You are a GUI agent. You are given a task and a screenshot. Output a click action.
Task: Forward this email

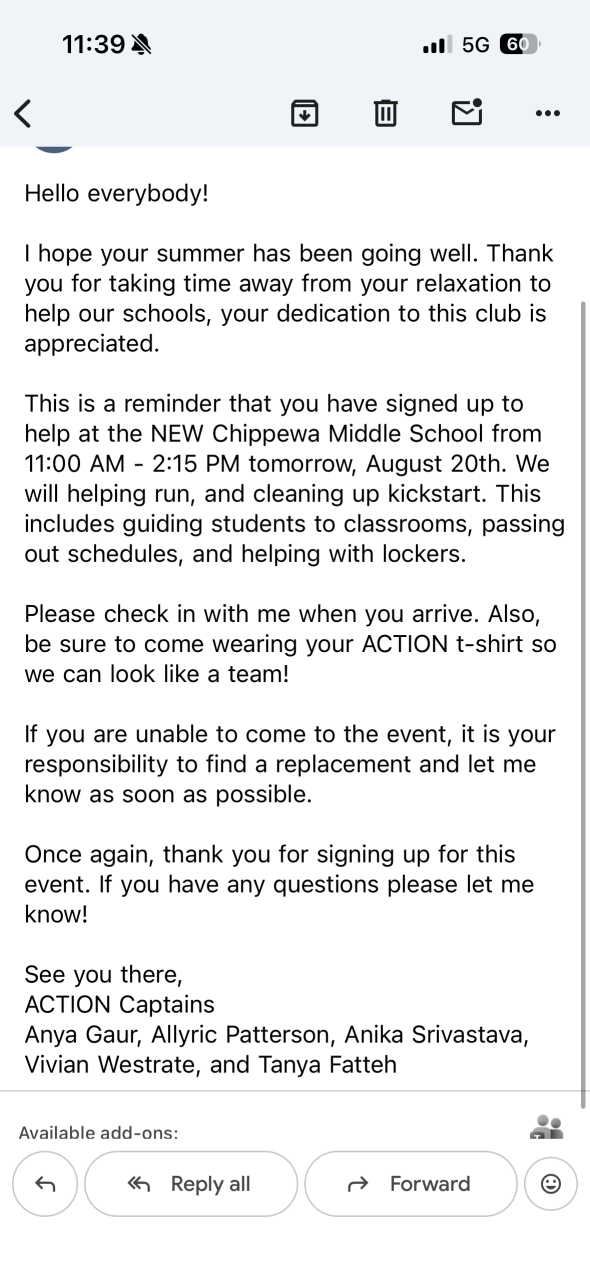(x=411, y=1184)
